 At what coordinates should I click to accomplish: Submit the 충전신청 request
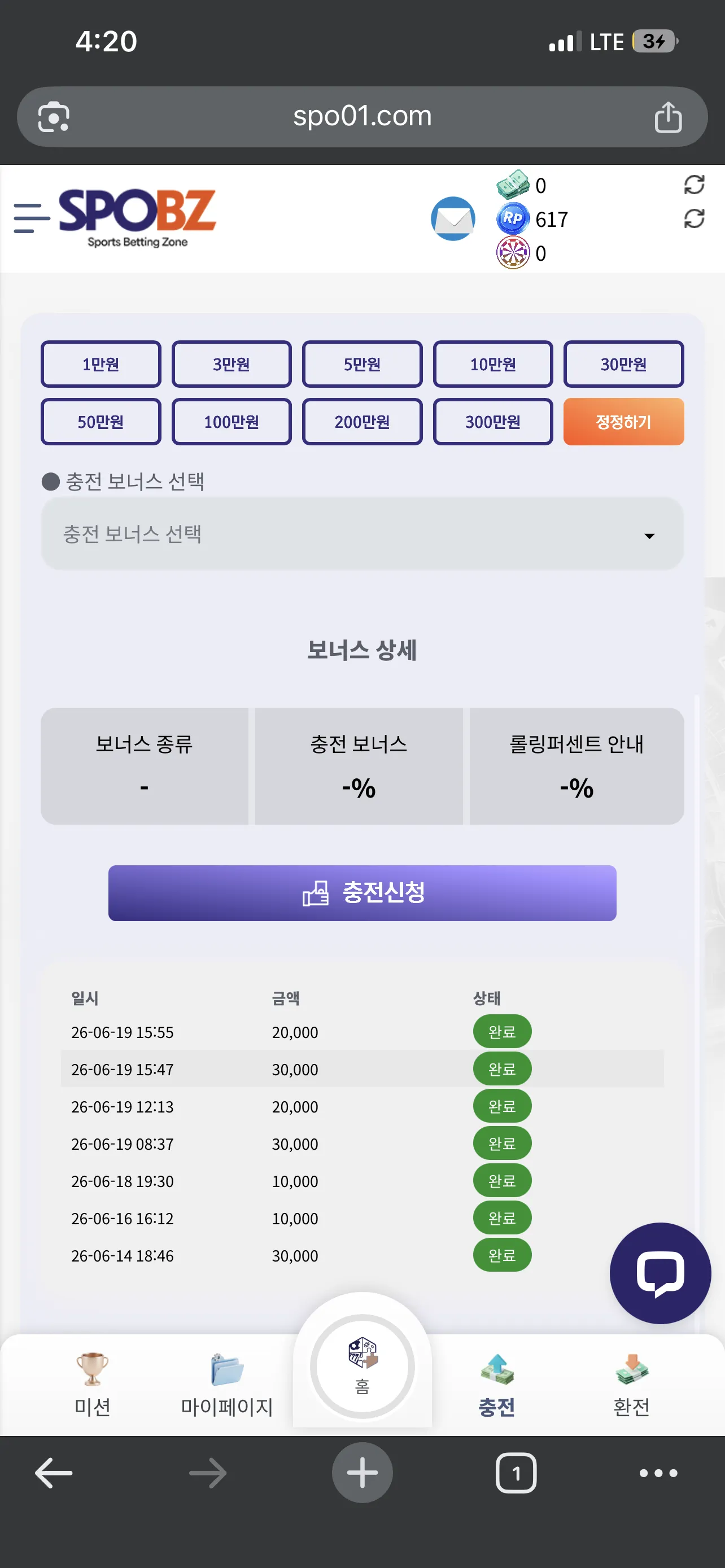click(x=362, y=893)
